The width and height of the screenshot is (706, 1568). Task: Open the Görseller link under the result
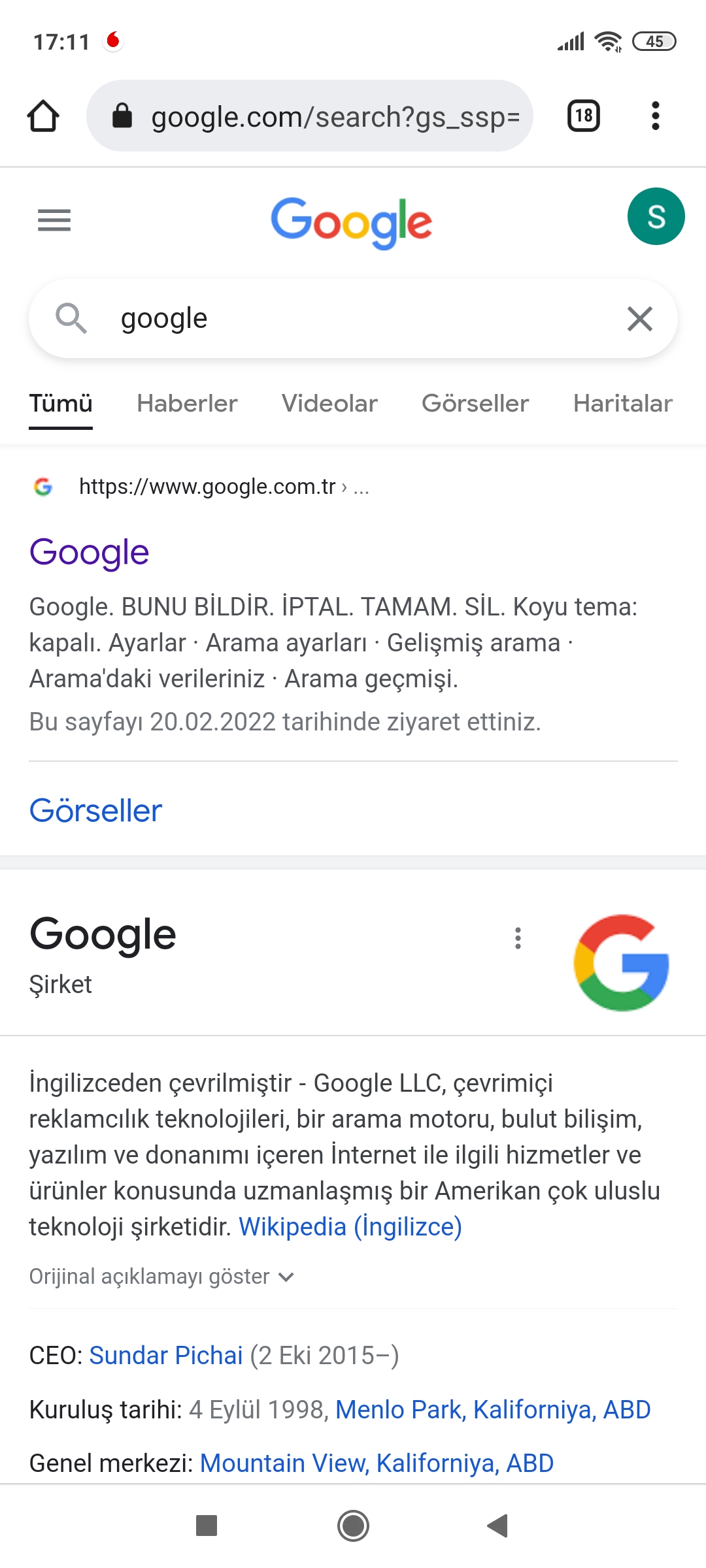pos(96,811)
